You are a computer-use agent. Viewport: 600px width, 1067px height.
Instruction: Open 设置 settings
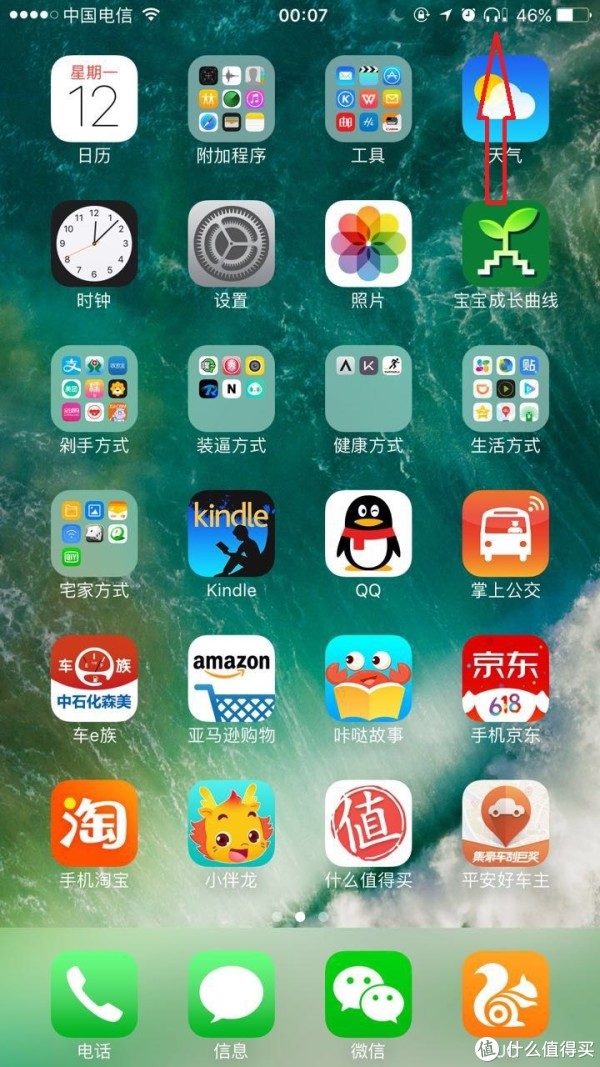click(231, 244)
